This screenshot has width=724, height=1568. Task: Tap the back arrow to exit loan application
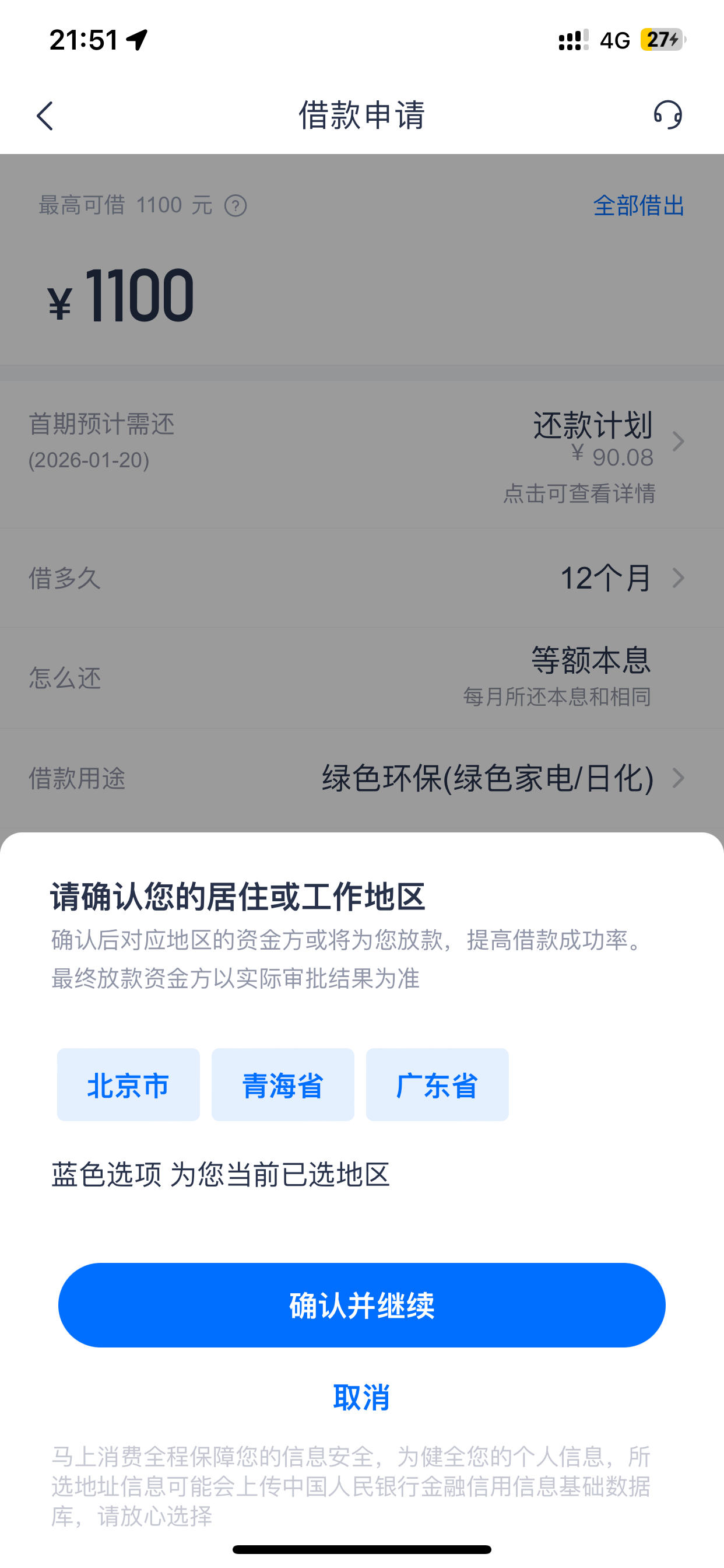coord(44,116)
